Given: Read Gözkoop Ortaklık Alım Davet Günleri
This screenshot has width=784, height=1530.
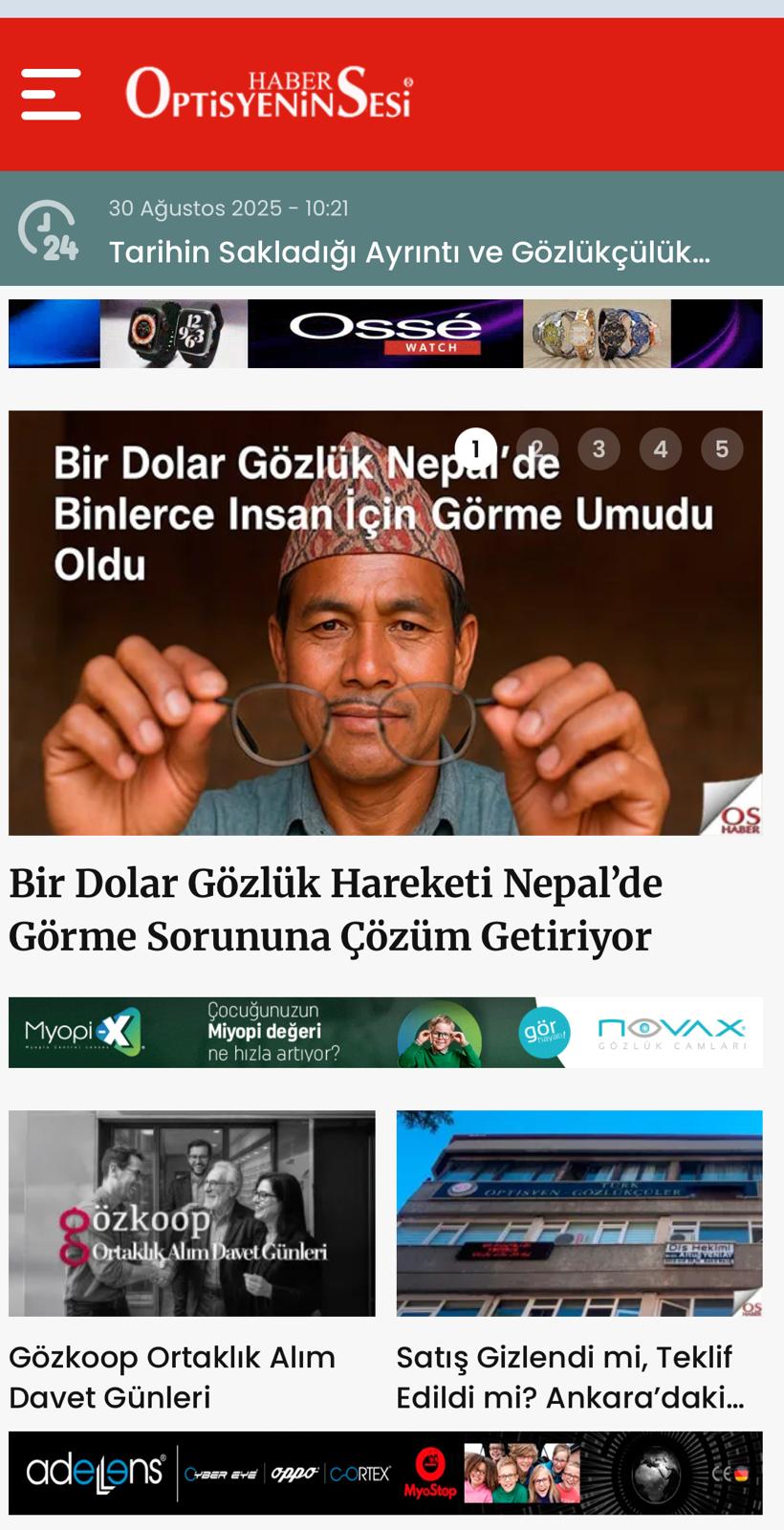Looking at the screenshot, I should click(172, 1377).
